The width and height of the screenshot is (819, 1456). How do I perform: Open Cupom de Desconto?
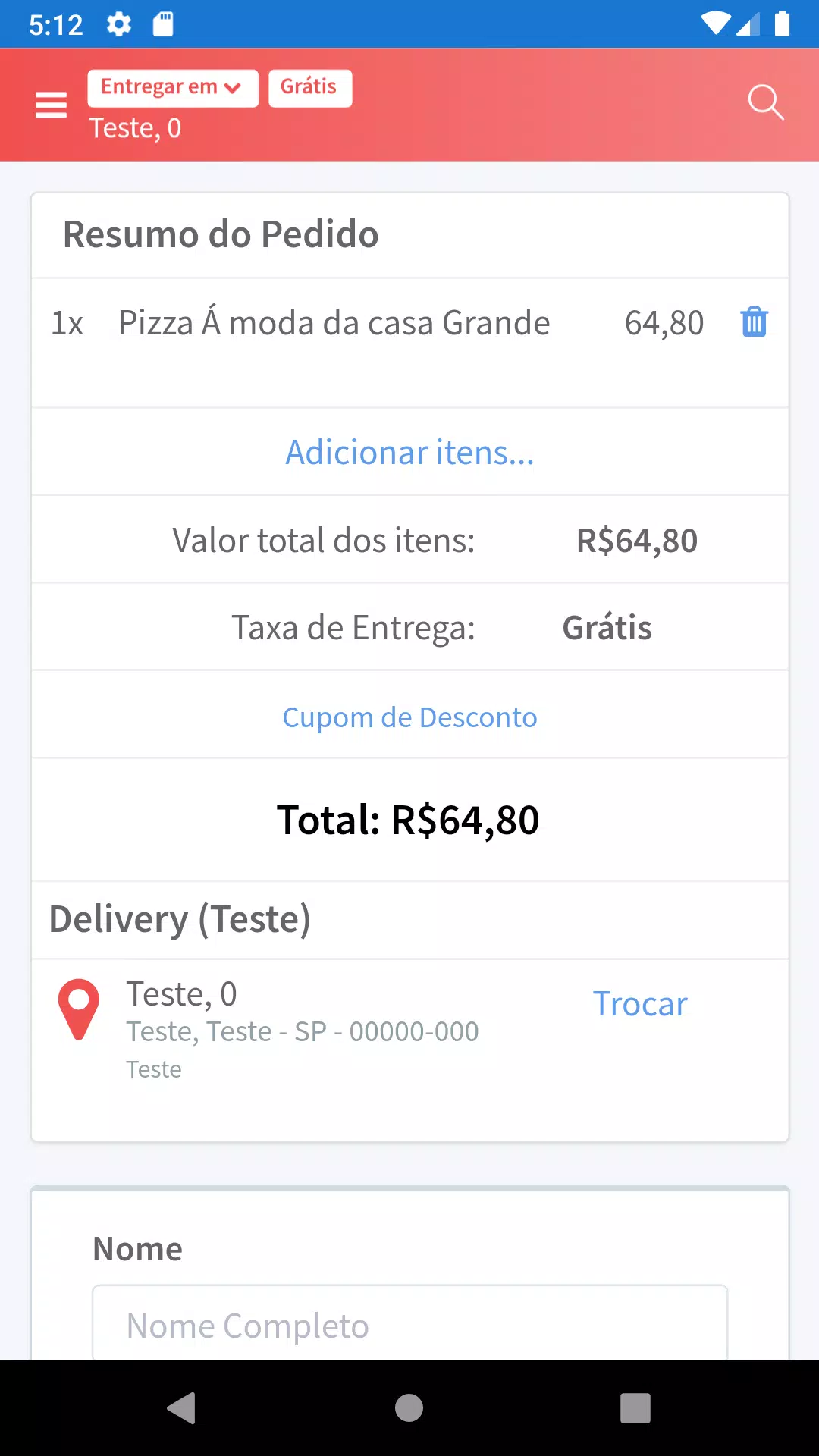[409, 717]
